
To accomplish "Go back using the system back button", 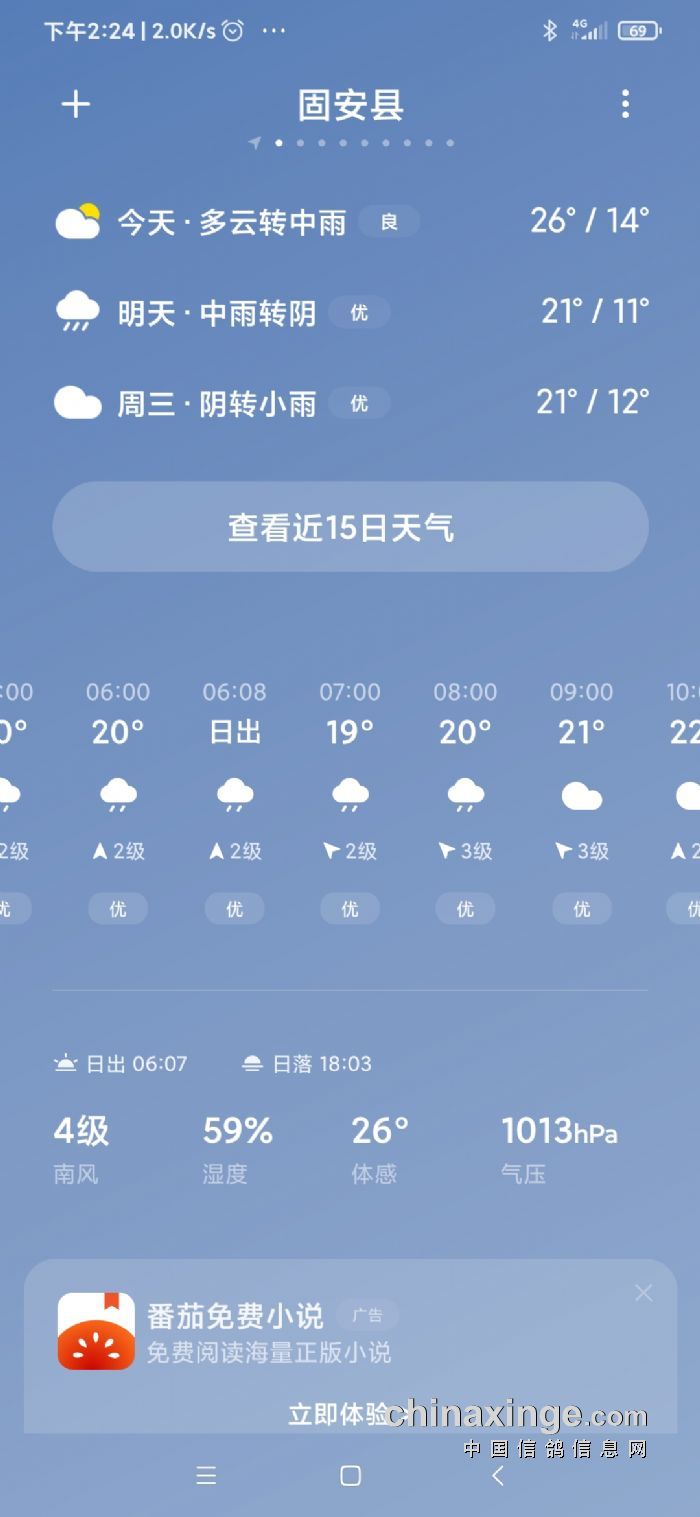I will 497,1476.
